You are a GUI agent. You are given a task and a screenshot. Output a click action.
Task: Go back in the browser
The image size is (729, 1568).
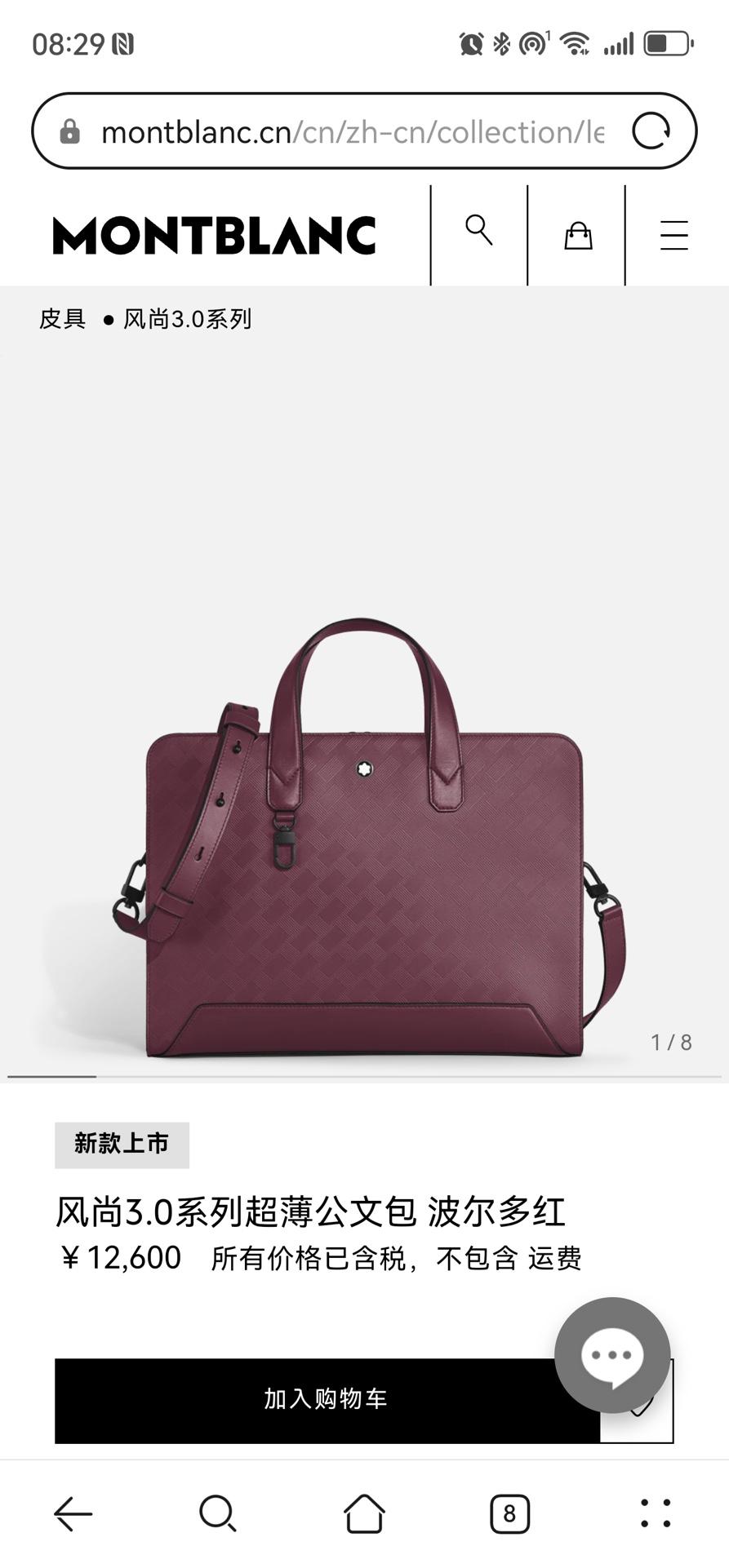(73, 1514)
